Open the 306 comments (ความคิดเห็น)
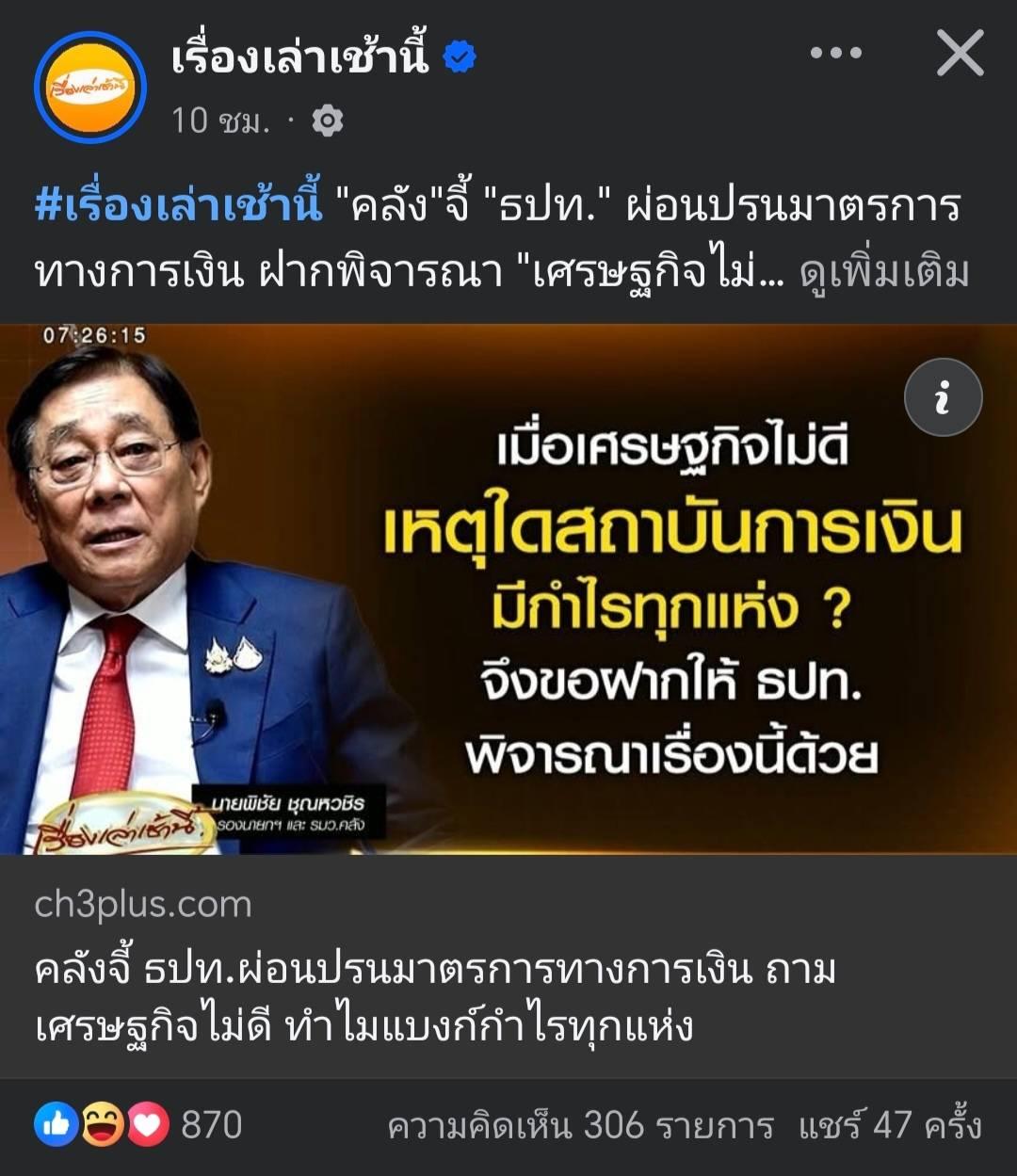This screenshot has width=1017, height=1176. point(579,1126)
